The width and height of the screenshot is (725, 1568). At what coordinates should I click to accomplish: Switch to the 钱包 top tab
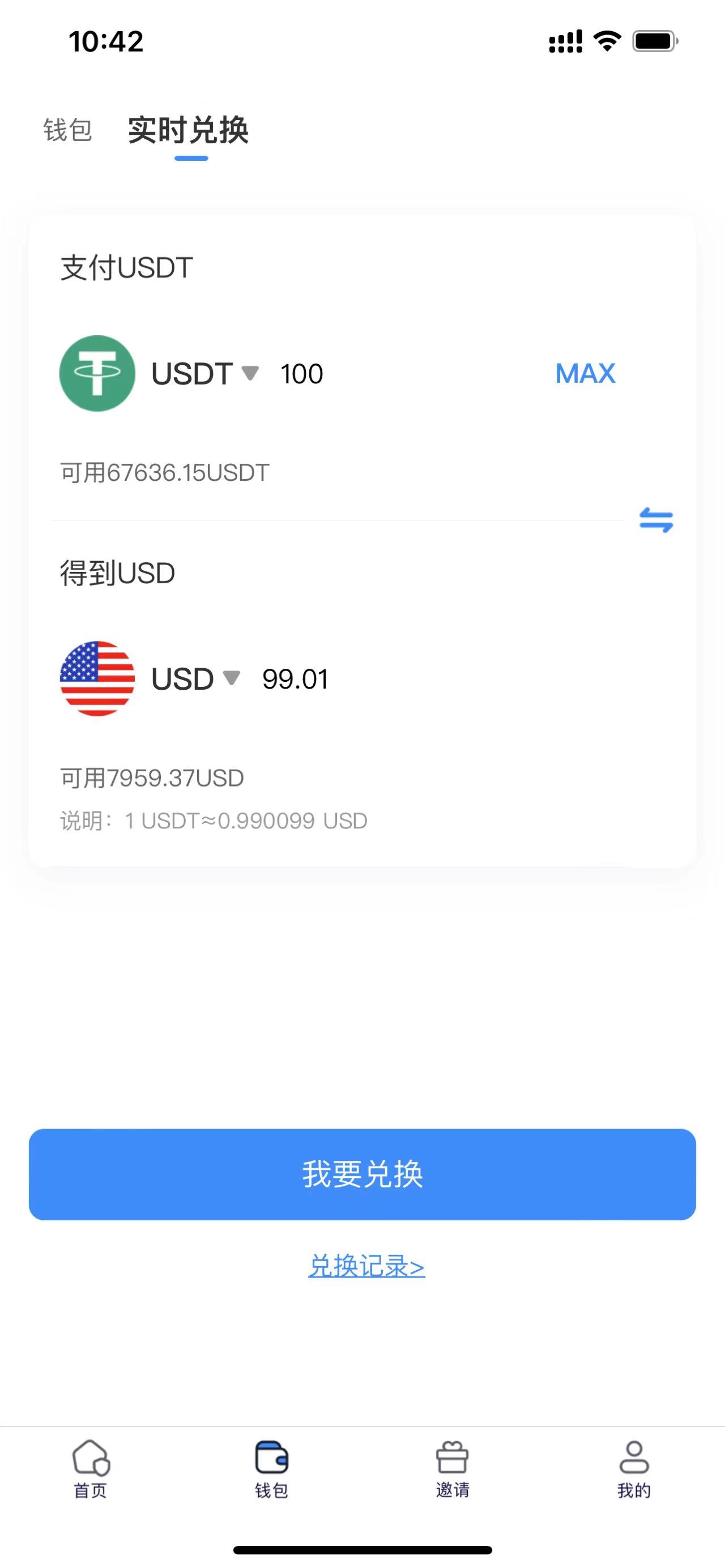(67, 130)
